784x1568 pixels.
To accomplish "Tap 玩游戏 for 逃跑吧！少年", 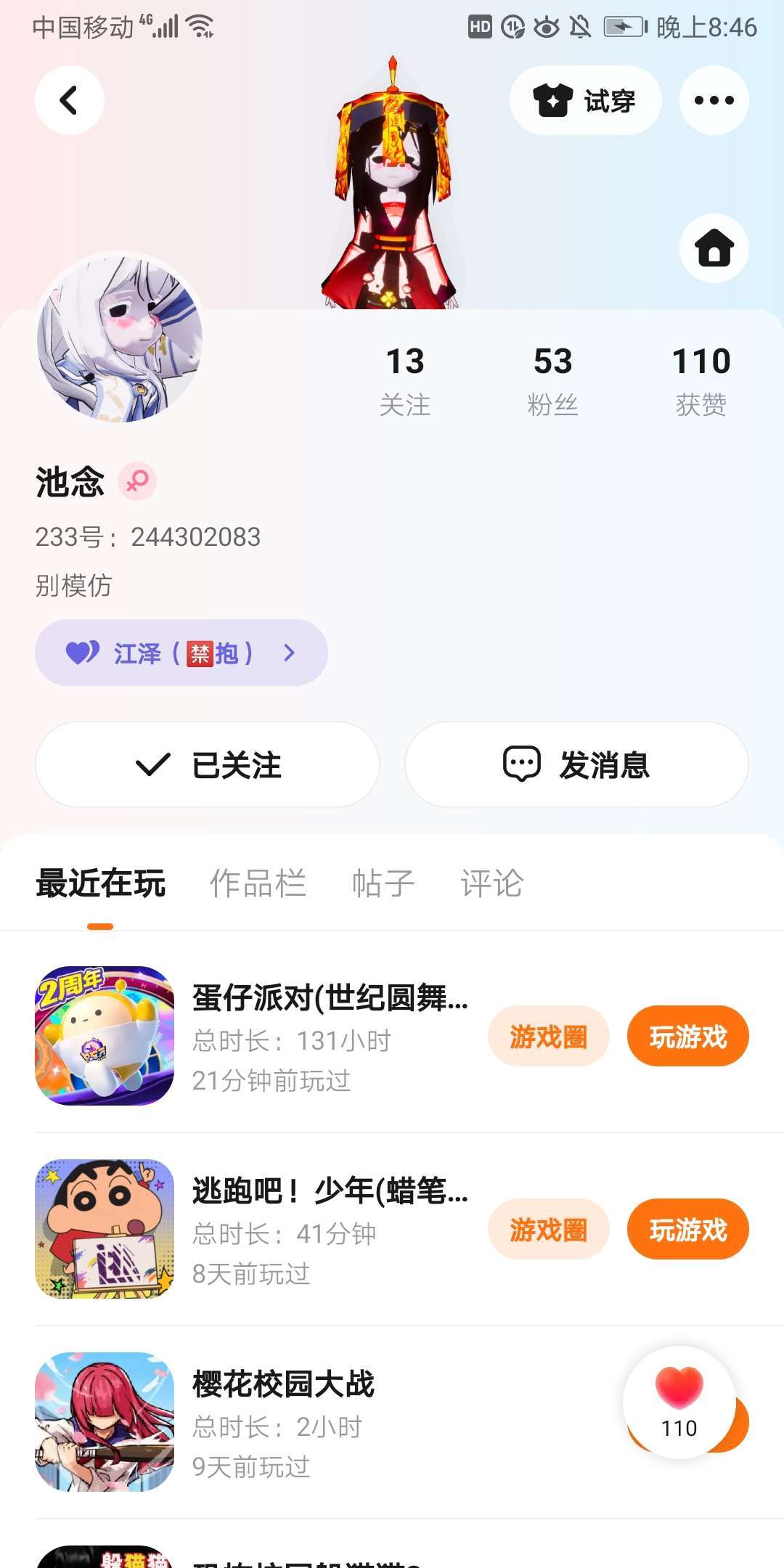I will point(687,1230).
